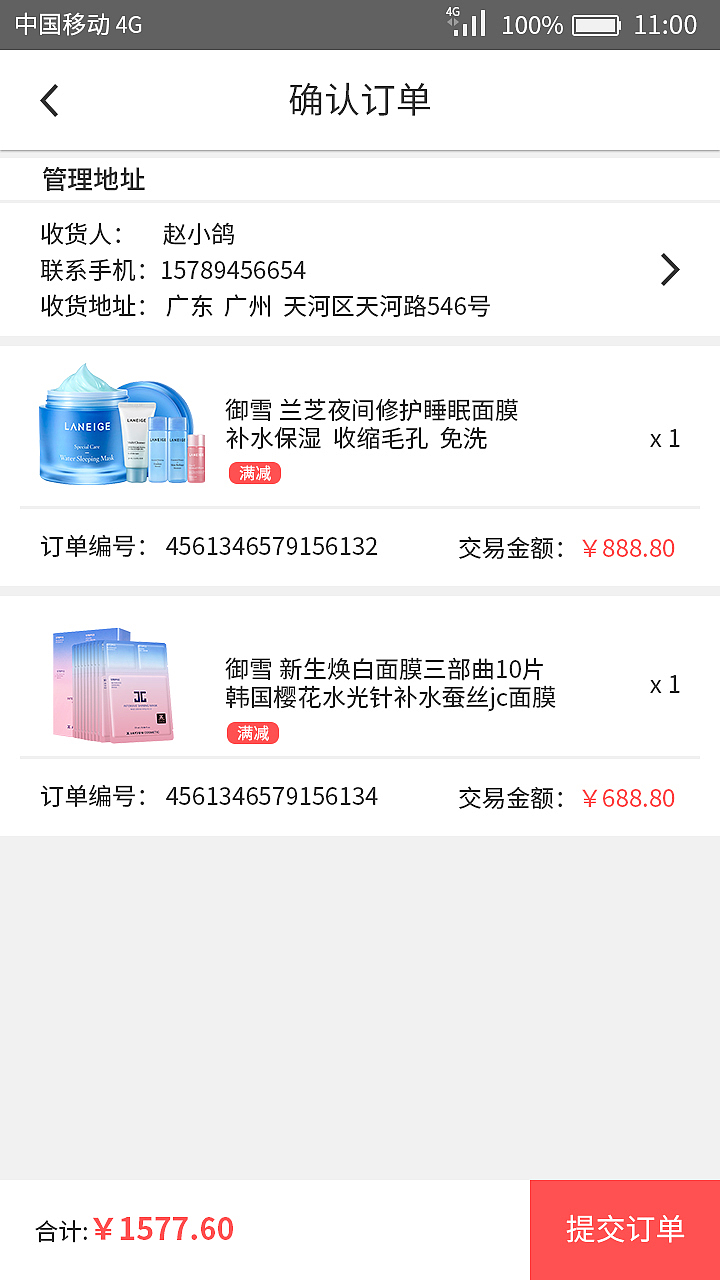Tap the 4G network indicator in the status bar
Screen dimensions: 720x1280
click(453, 13)
